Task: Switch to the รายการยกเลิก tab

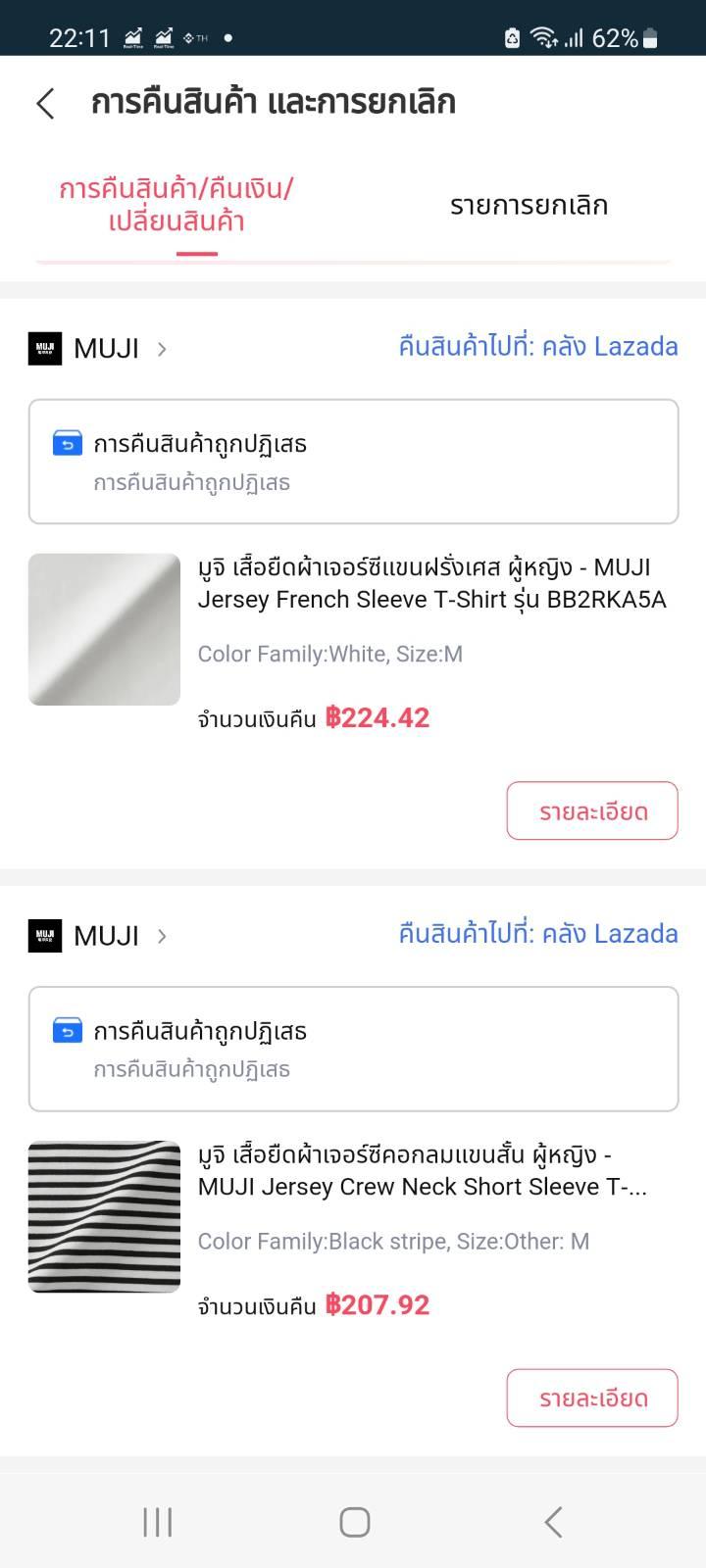Action: [529, 206]
